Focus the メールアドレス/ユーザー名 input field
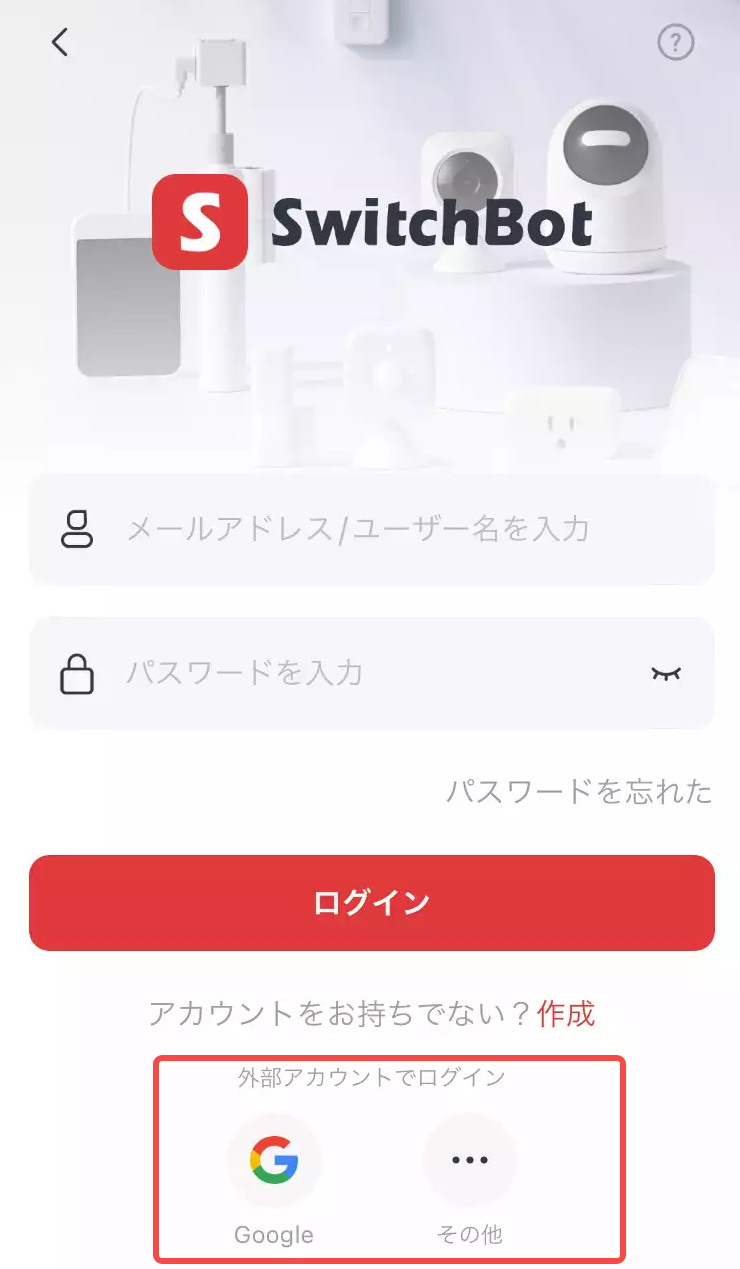The height and width of the screenshot is (1269, 740). point(371,529)
